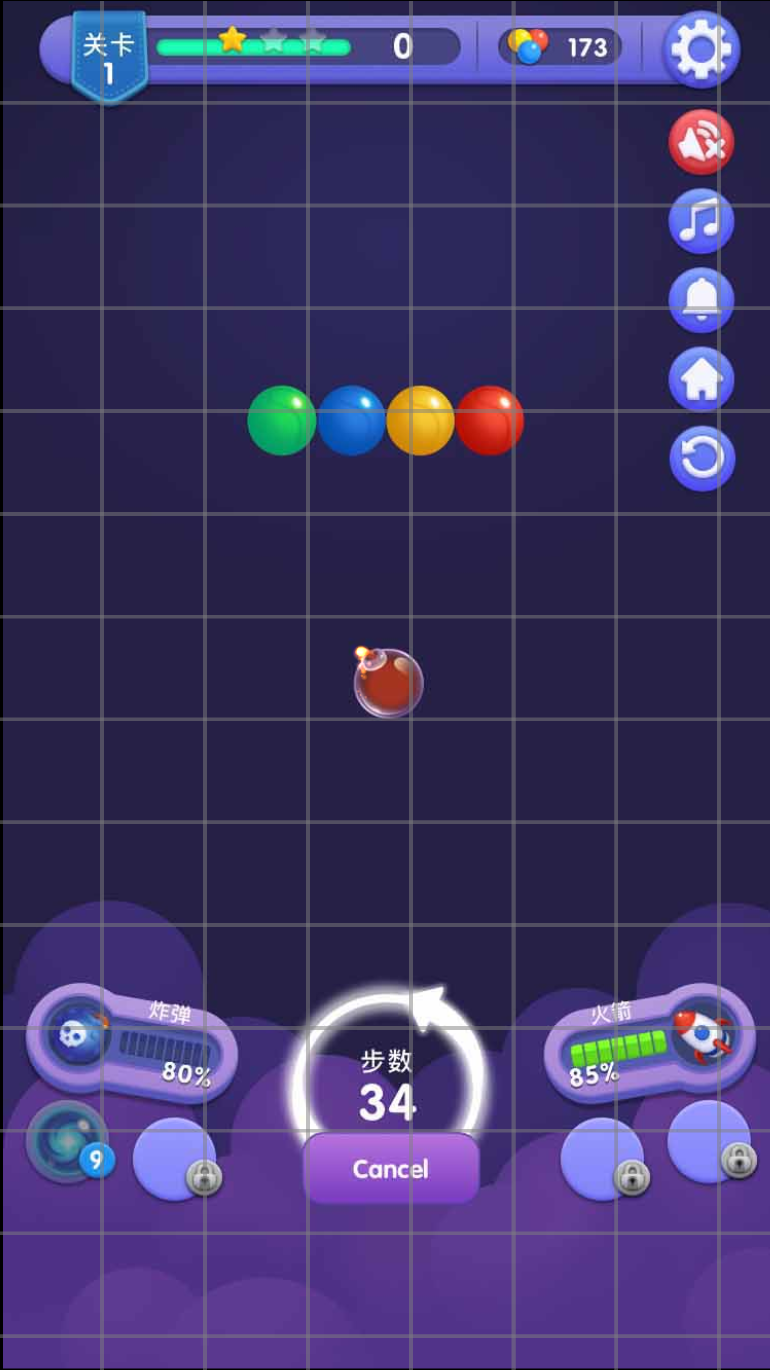
Task: Return to the home screen
Action: tap(701, 379)
